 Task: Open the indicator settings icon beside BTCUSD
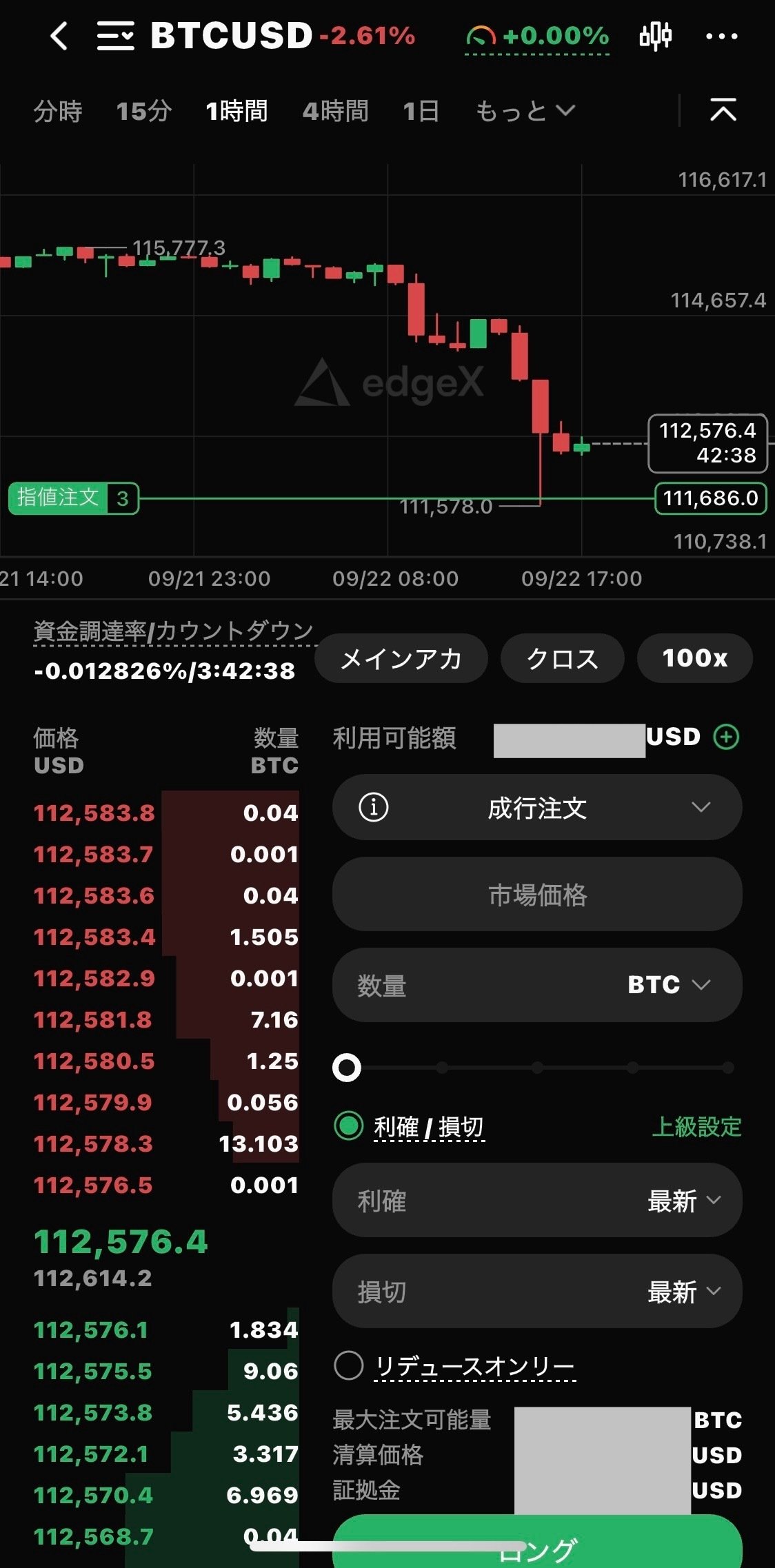[116, 36]
